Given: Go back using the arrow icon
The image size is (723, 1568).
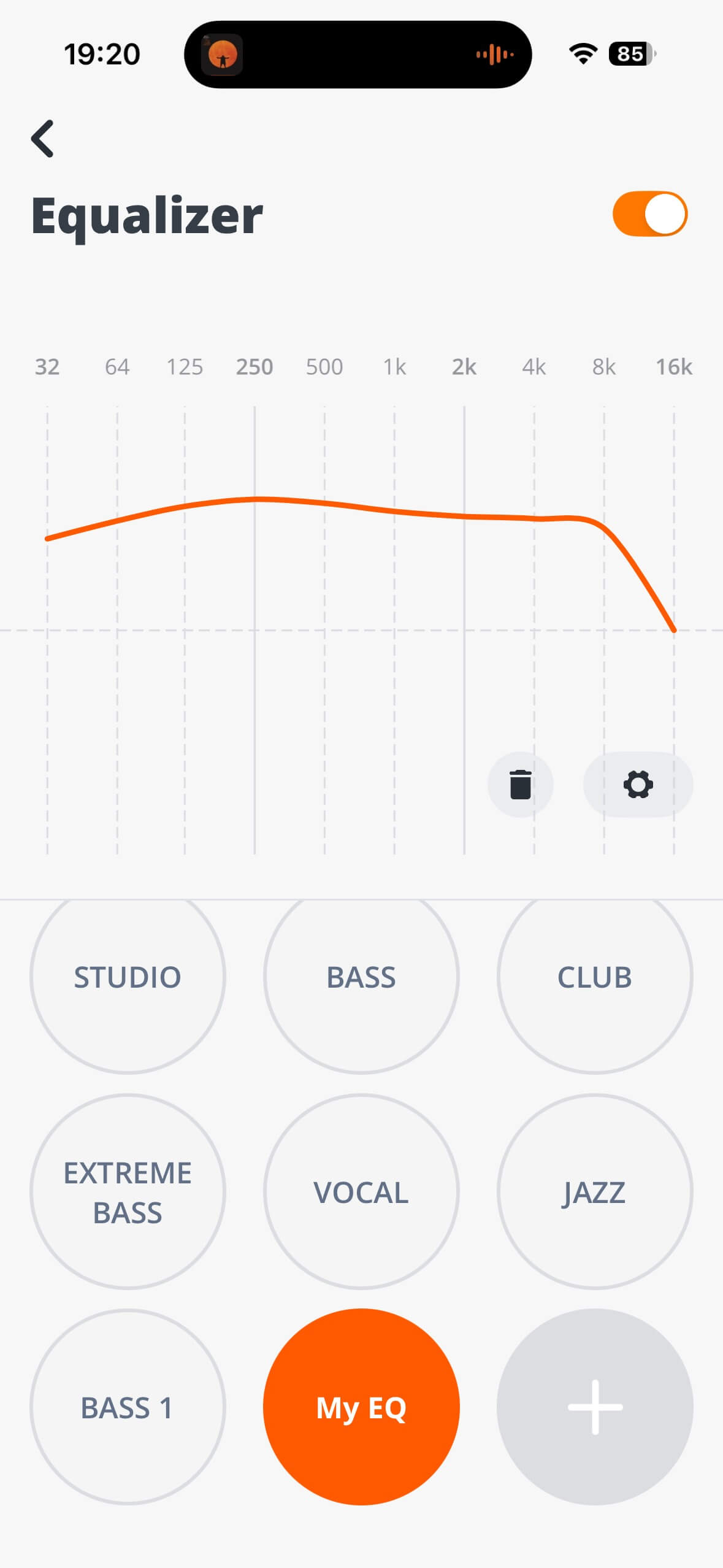Looking at the screenshot, I should pos(42,139).
